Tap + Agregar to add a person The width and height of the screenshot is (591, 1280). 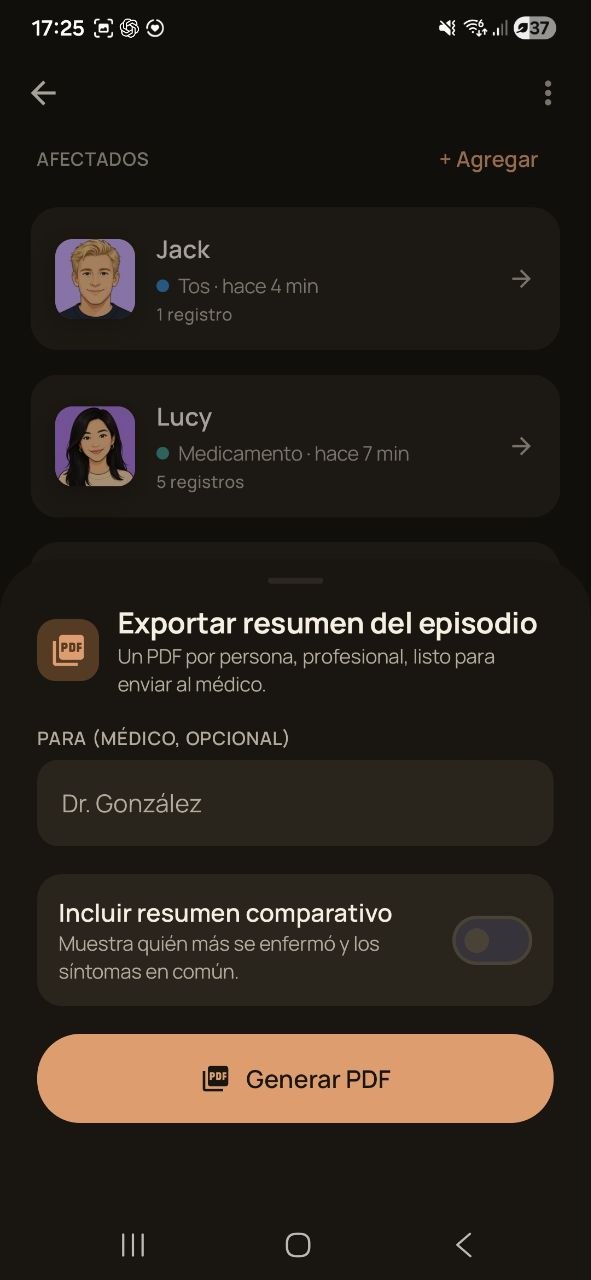489,159
